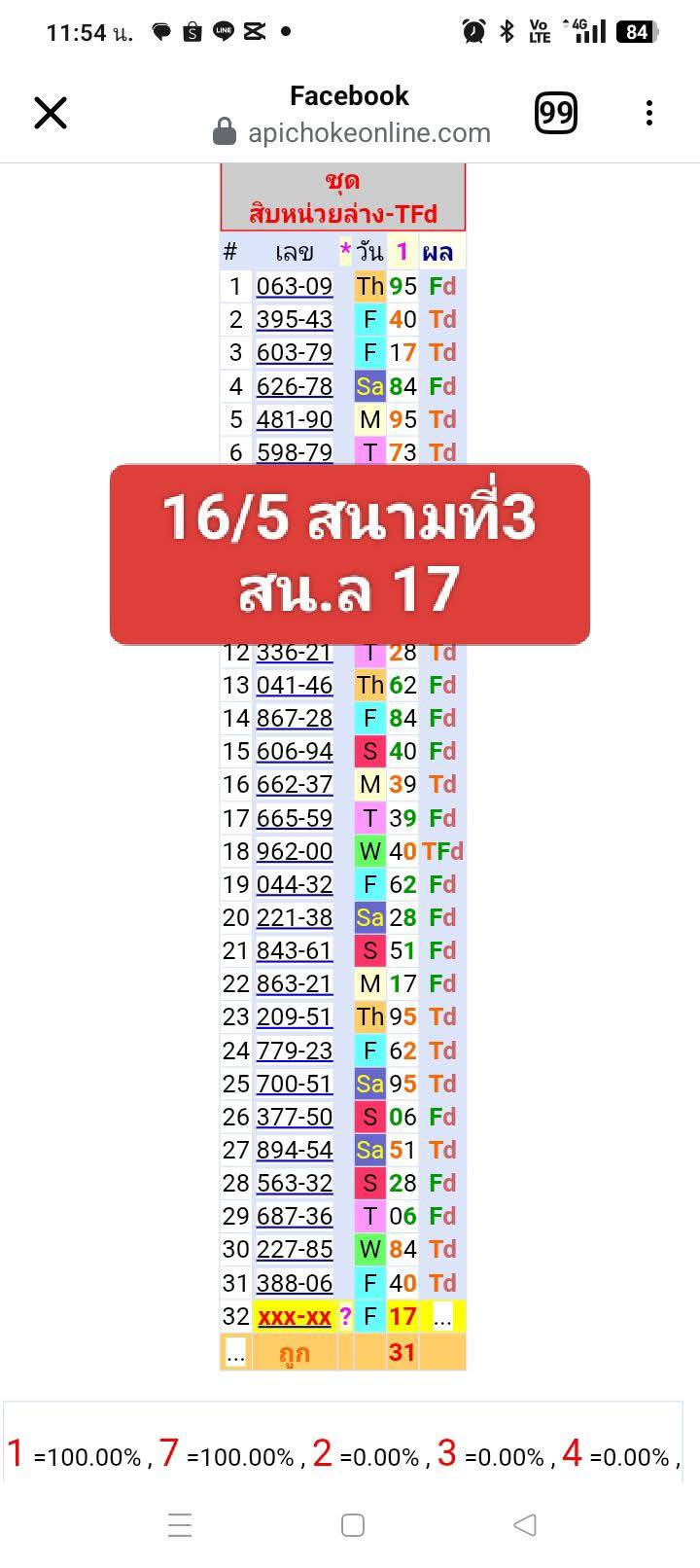Open the 481-90 number link

pos(294,420)
